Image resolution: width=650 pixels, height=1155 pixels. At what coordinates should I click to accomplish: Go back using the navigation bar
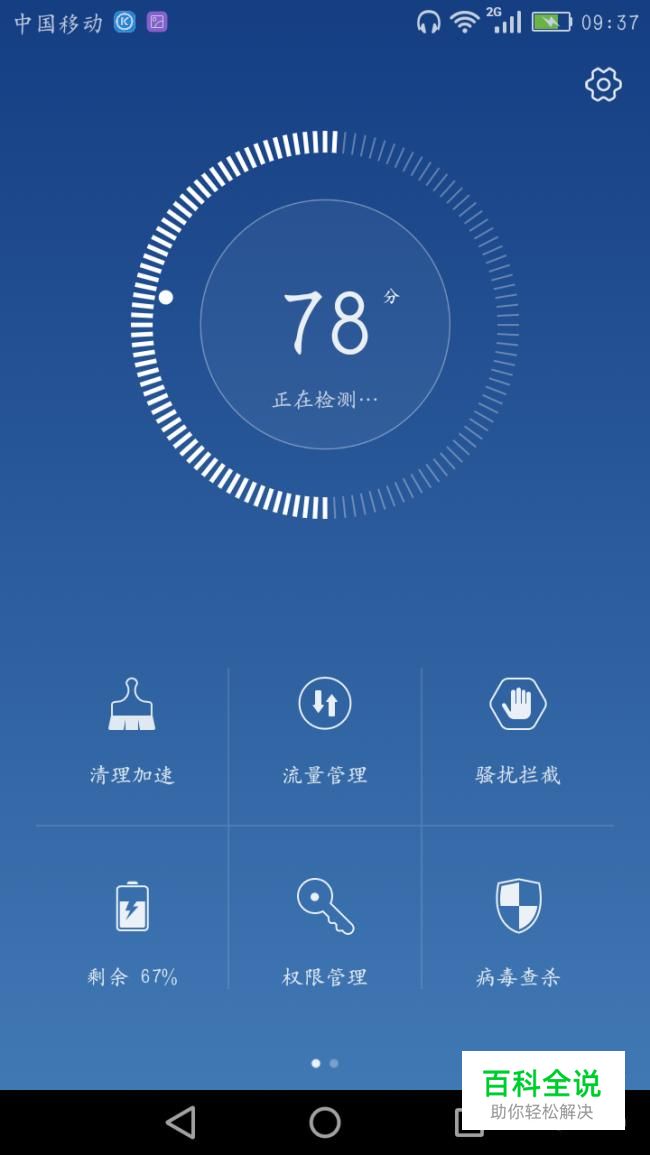click(181, 1122)
